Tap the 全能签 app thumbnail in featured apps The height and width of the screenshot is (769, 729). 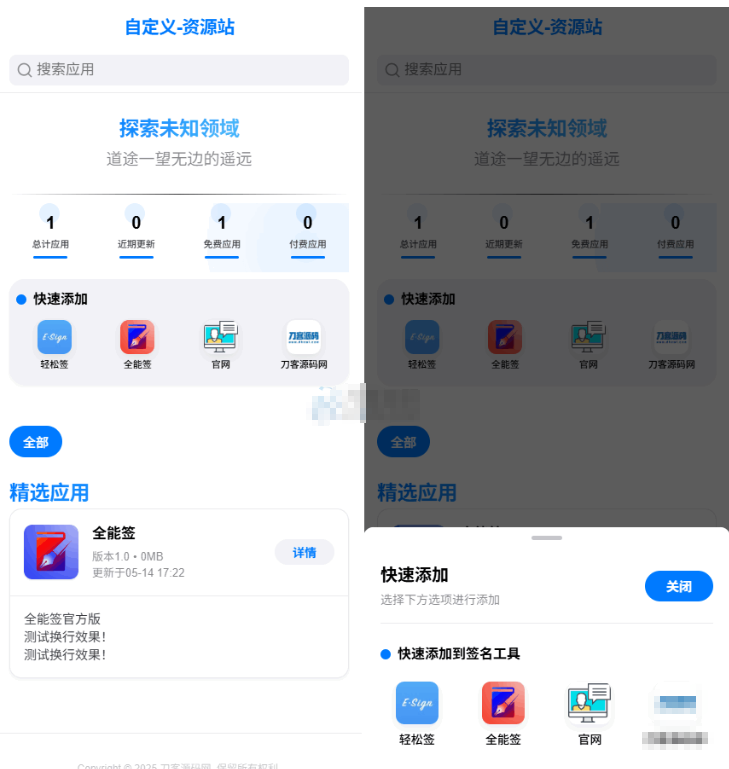(x=51, y=551)
